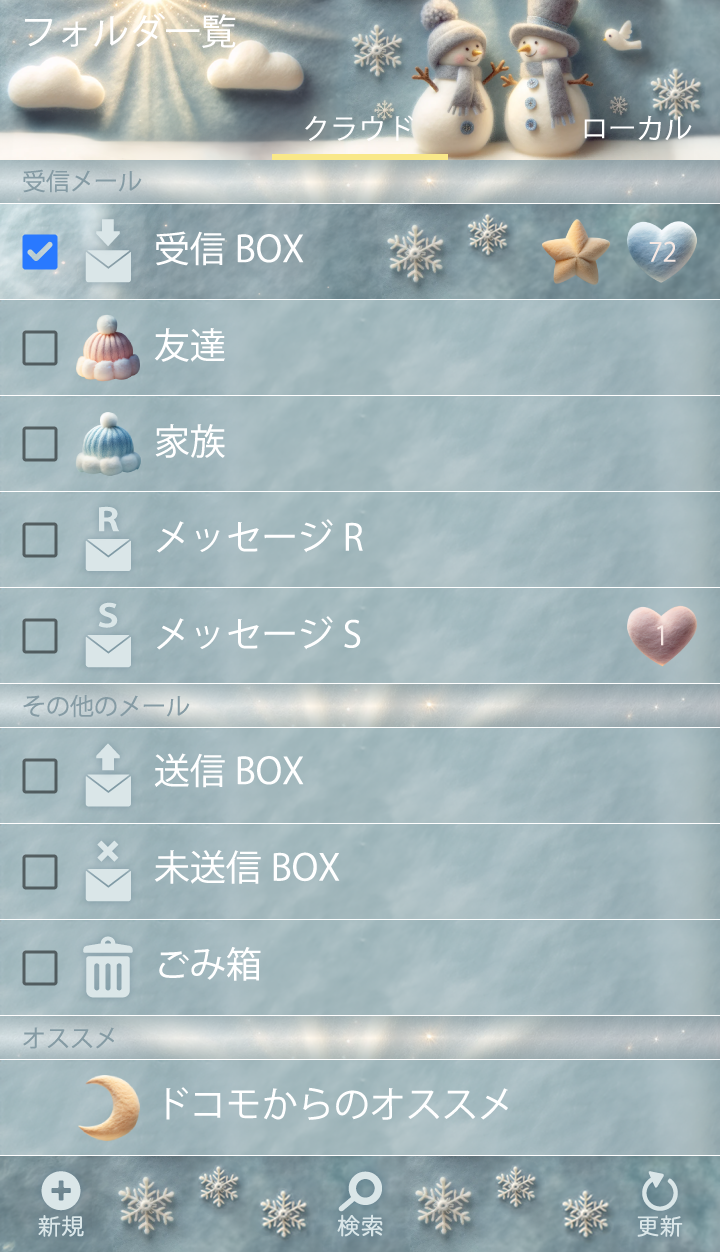
Task: Open the 受信 BOX folder
Action: pyautogui.click(x=229, y=250)
